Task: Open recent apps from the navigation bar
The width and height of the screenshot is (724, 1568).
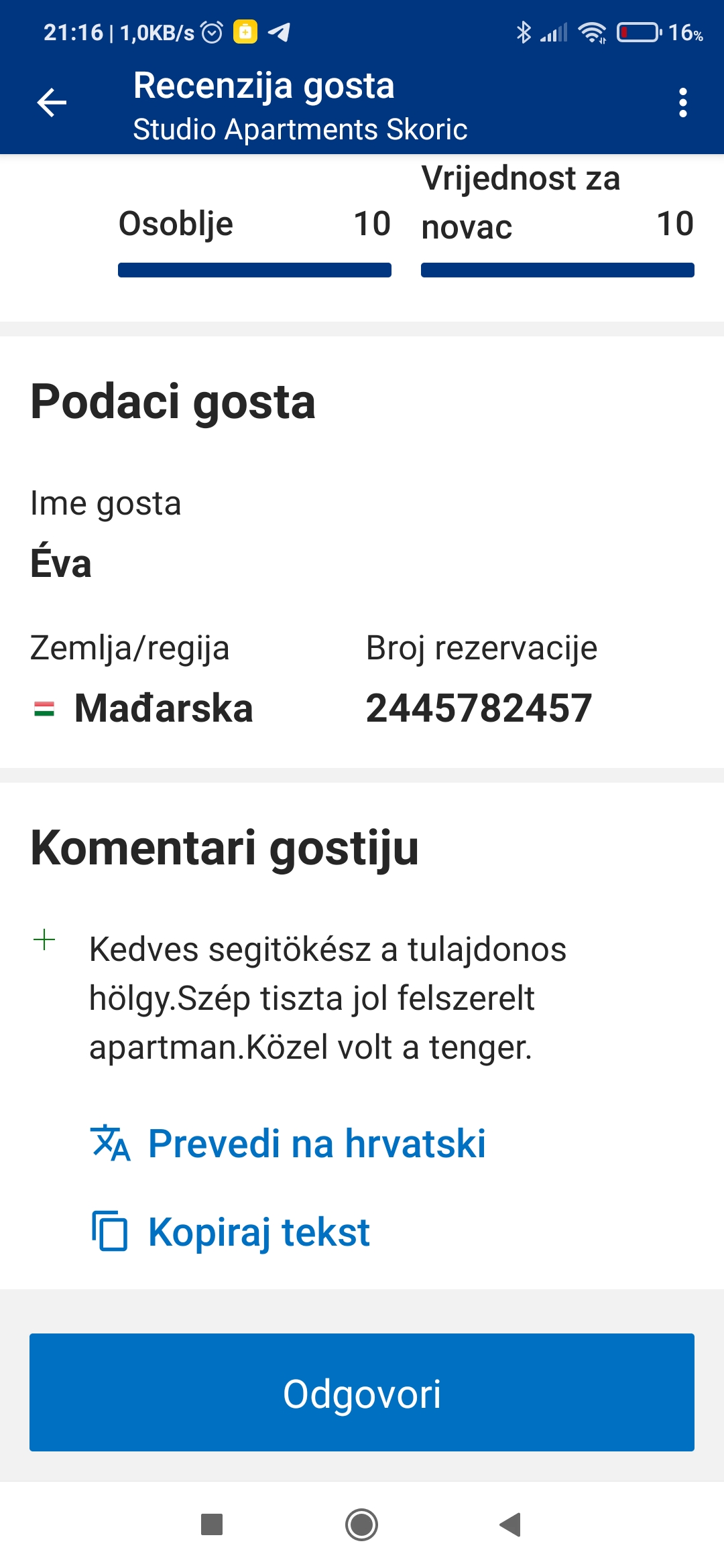Action: (212, 1524)
